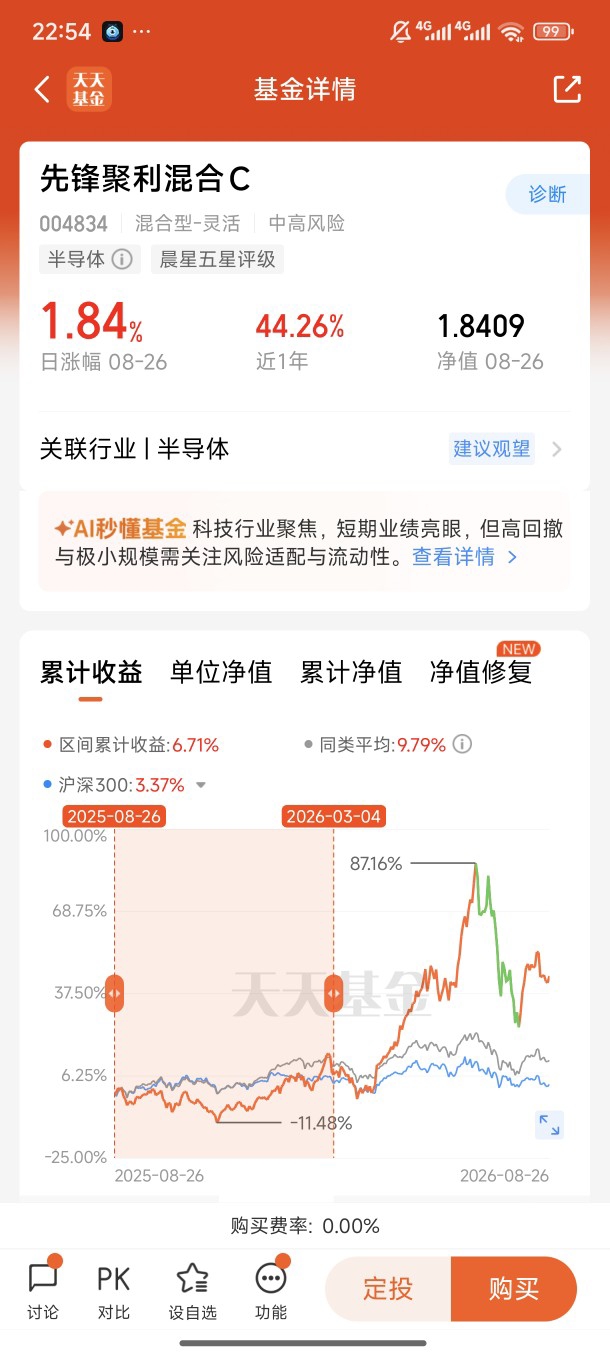Share this fund via top-right icon
This screenshot has width=610, height=1356.
point(567,88)
